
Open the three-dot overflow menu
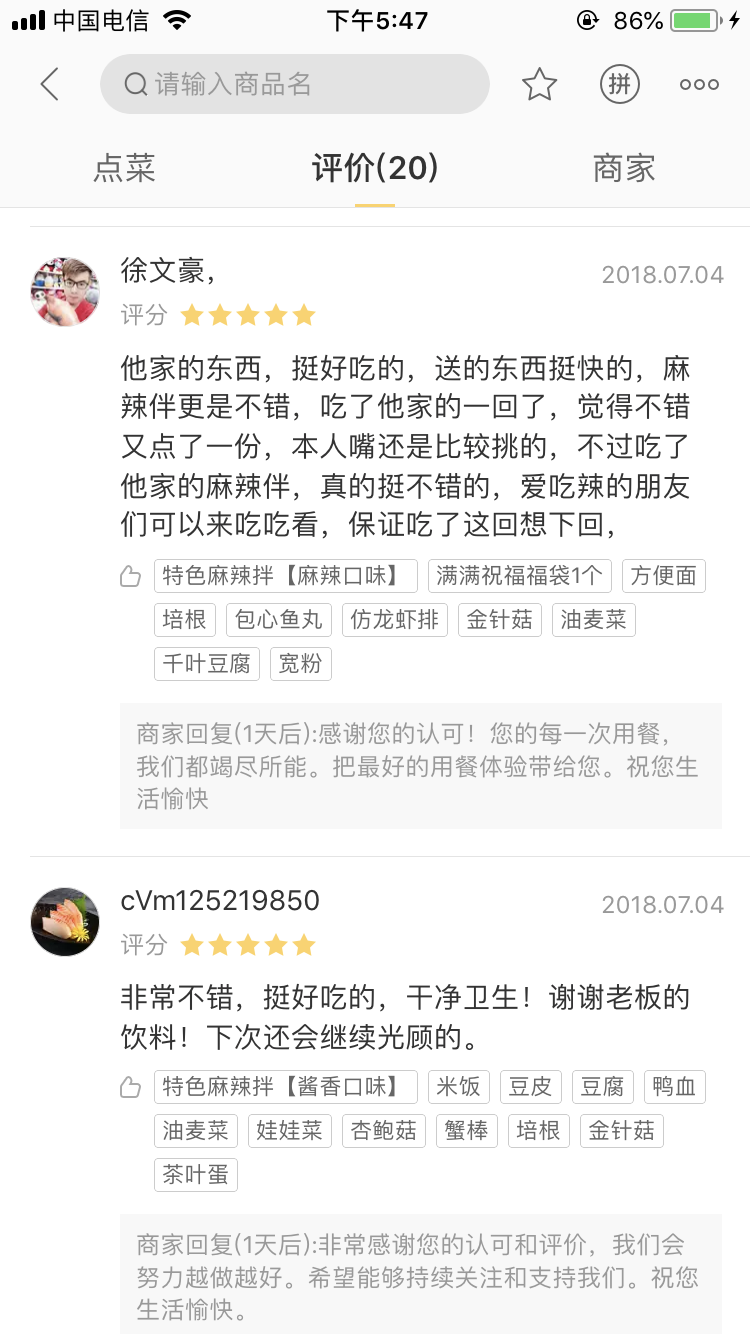[699, 85]
